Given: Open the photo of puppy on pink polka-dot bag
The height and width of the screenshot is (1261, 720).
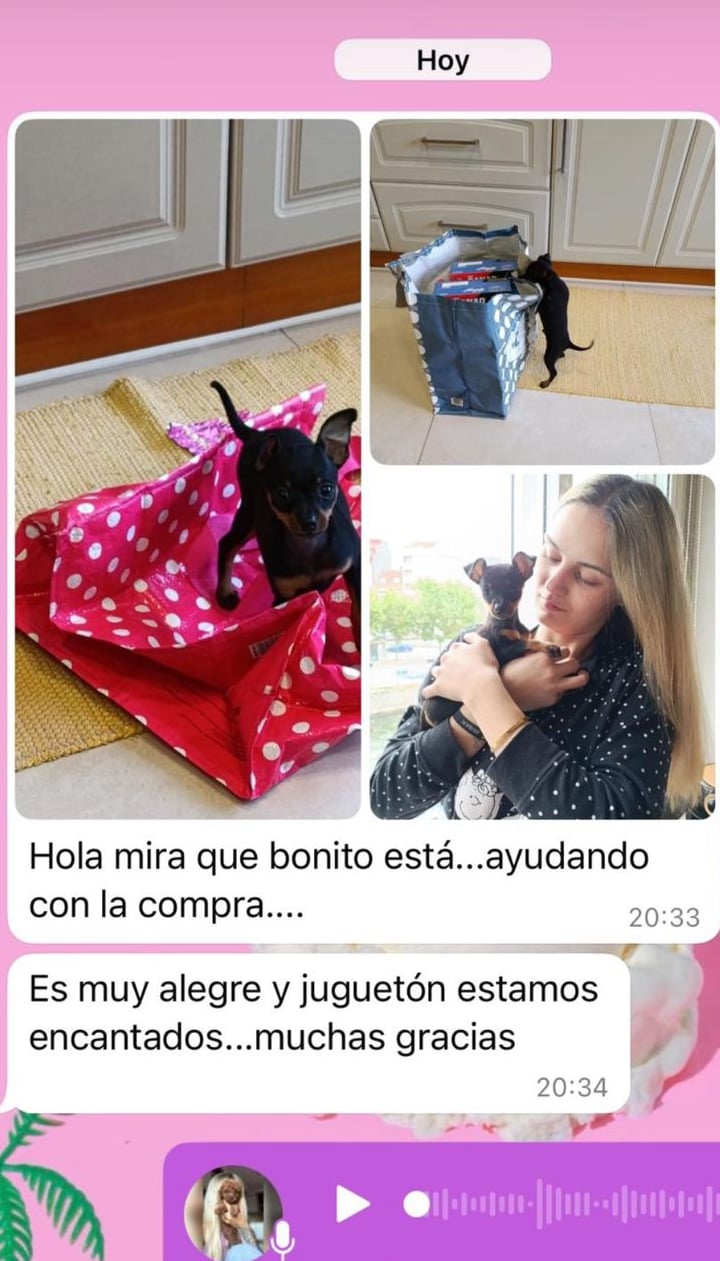Looking at the screenshot, I should [188, 468].
